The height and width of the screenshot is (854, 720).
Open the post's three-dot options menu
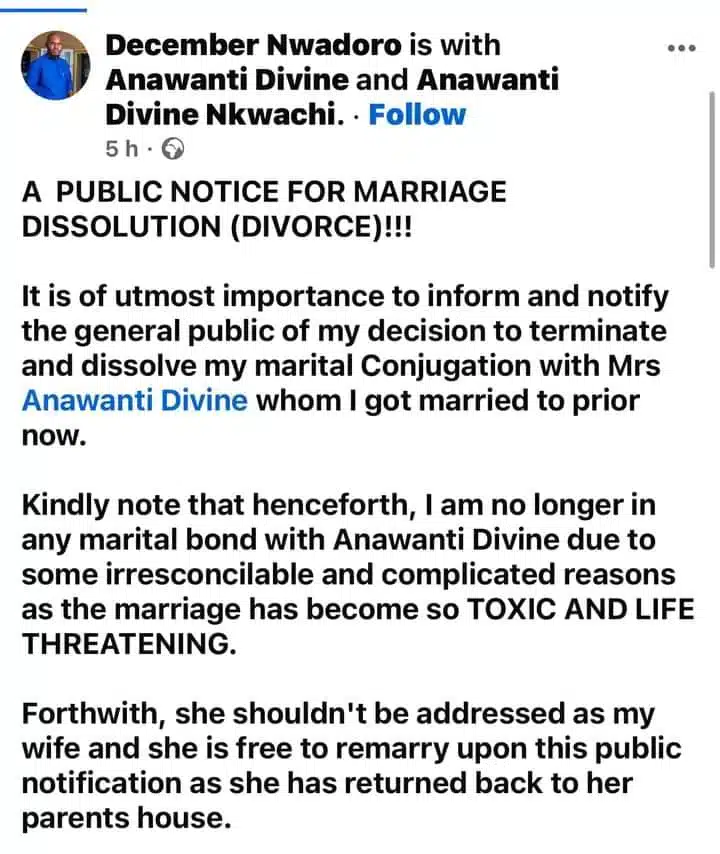681,47
